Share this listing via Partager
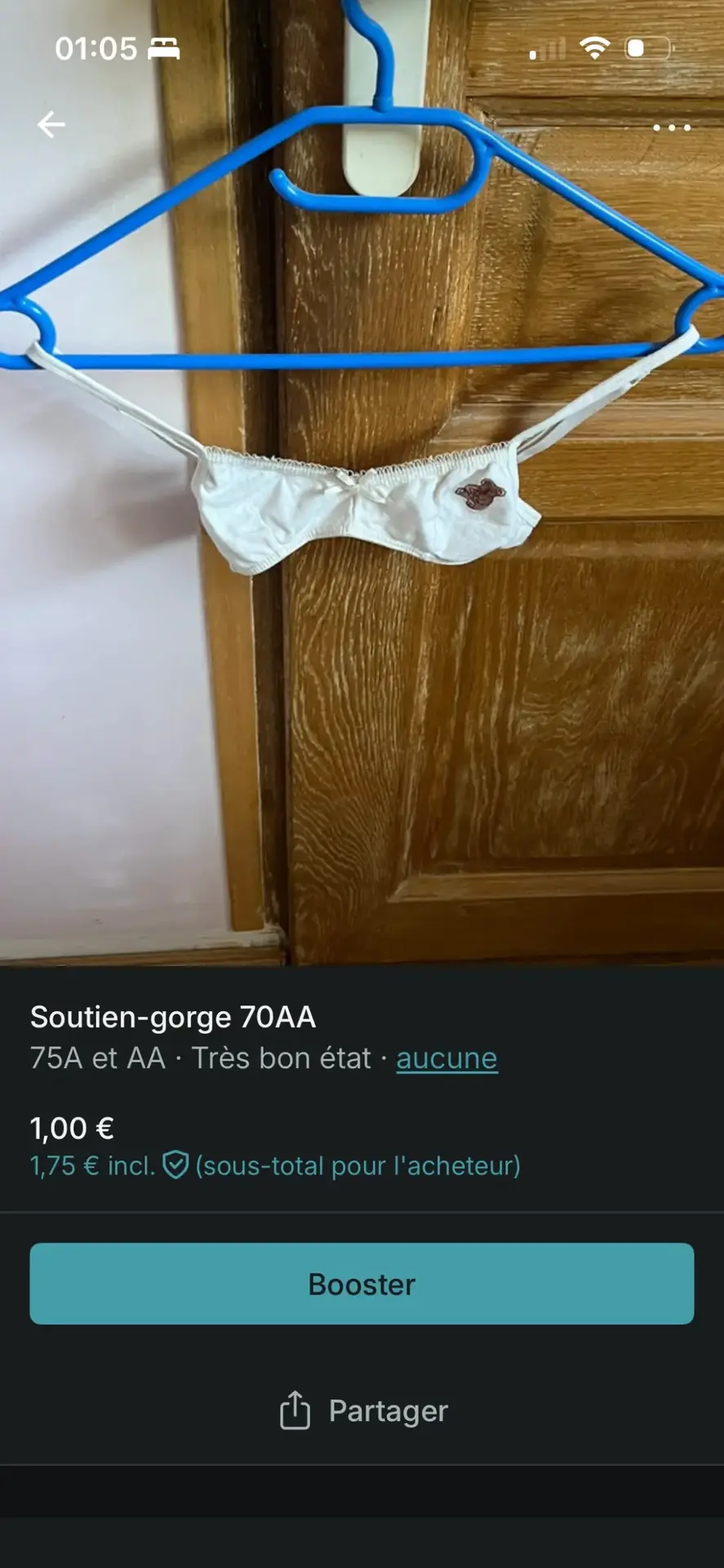The image size is (724, 1568). 363,1410
